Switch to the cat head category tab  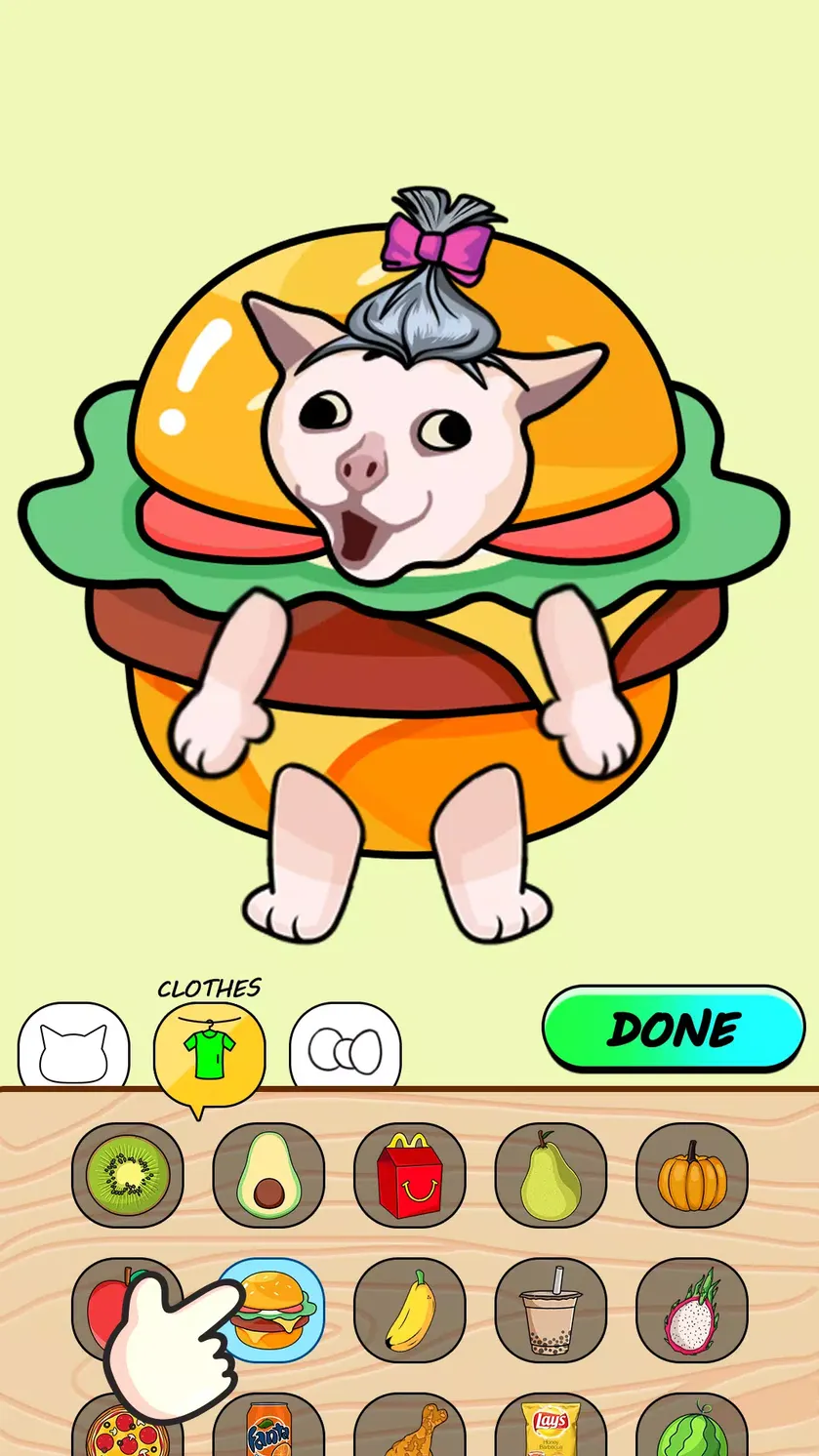74,1046
